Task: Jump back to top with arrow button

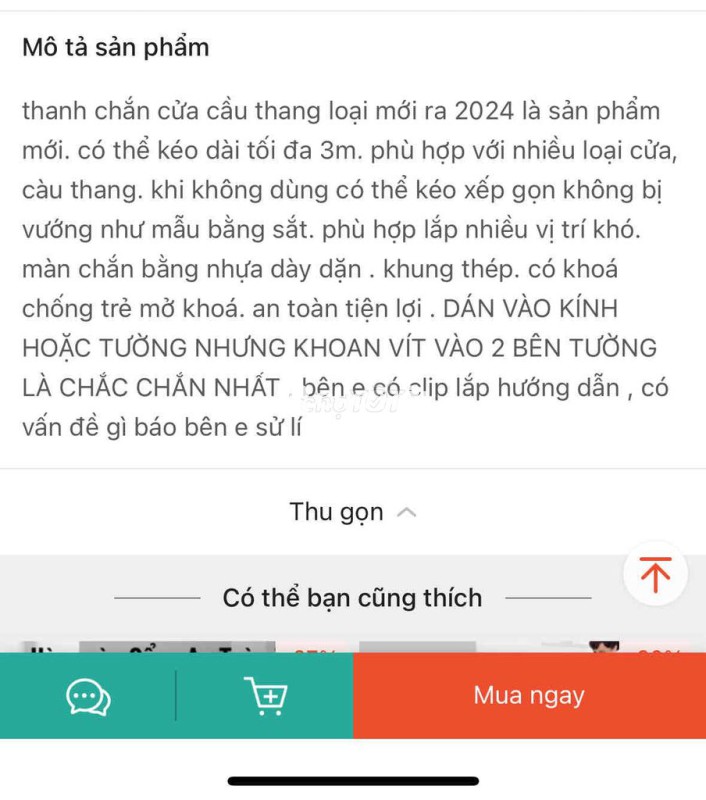Action: [655, 574]
